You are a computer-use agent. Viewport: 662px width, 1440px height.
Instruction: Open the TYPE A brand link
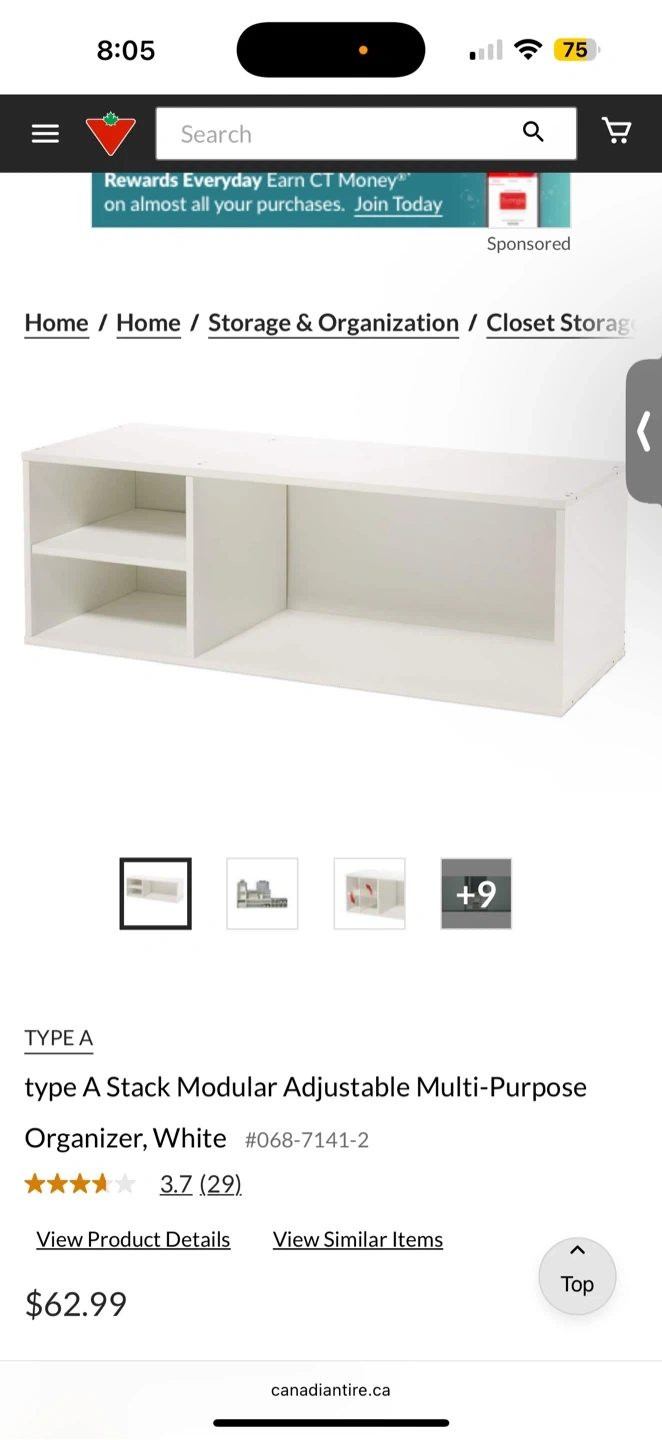coord(58,1038)
